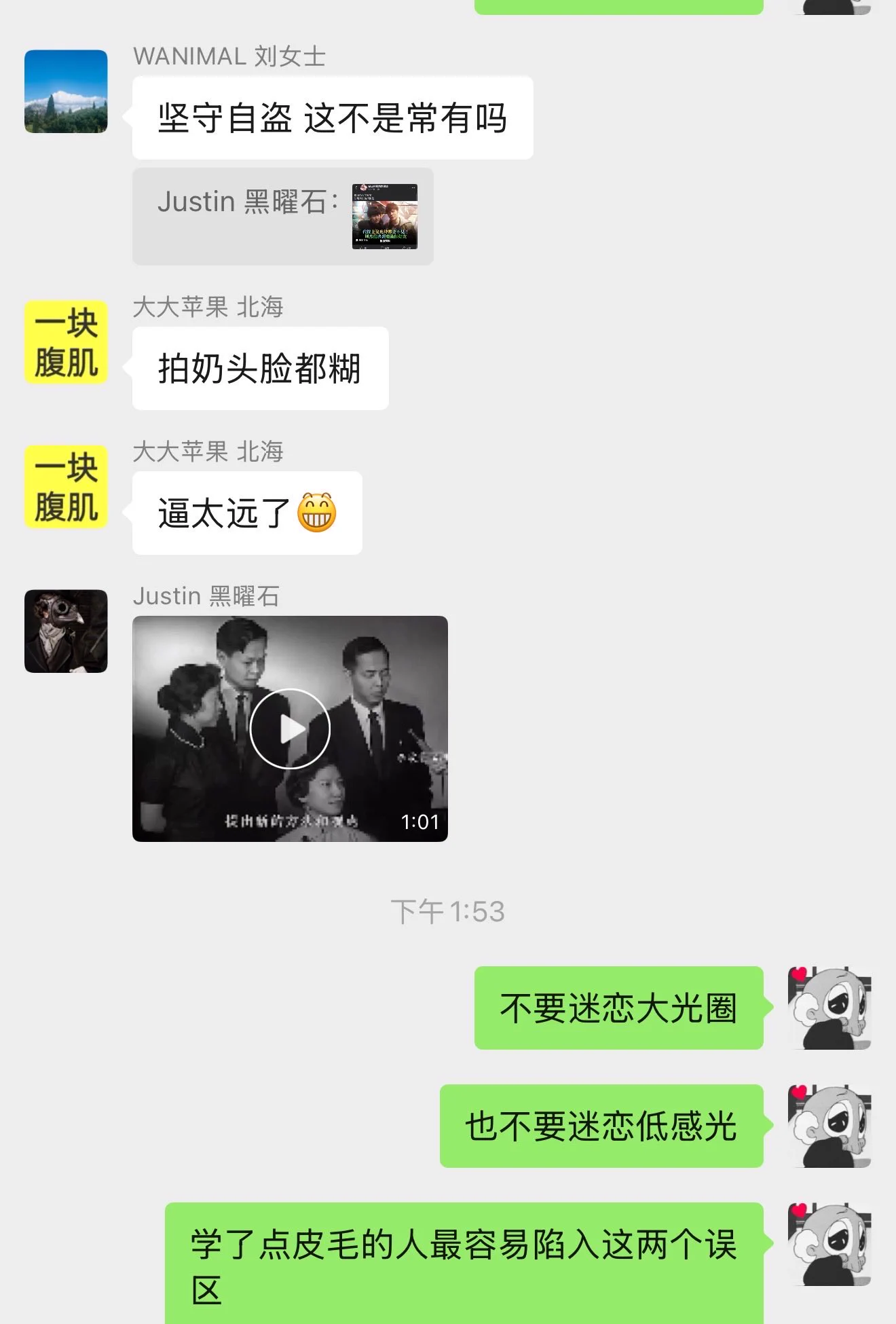Tap 大大苹果 北海's avatar beside 拍奶头脸都糊

click(66, 342)
